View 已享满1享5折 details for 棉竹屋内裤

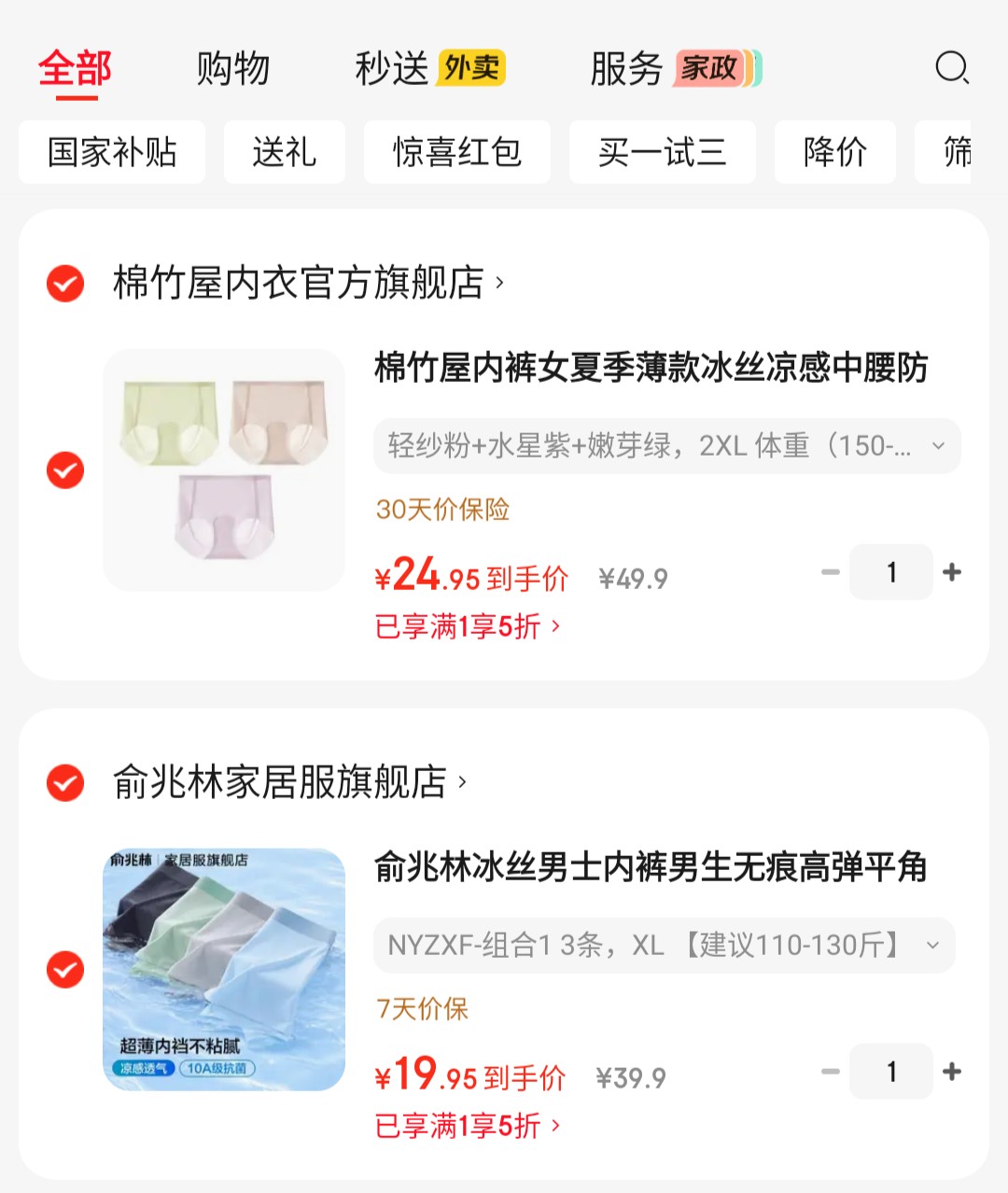point(467,626)
